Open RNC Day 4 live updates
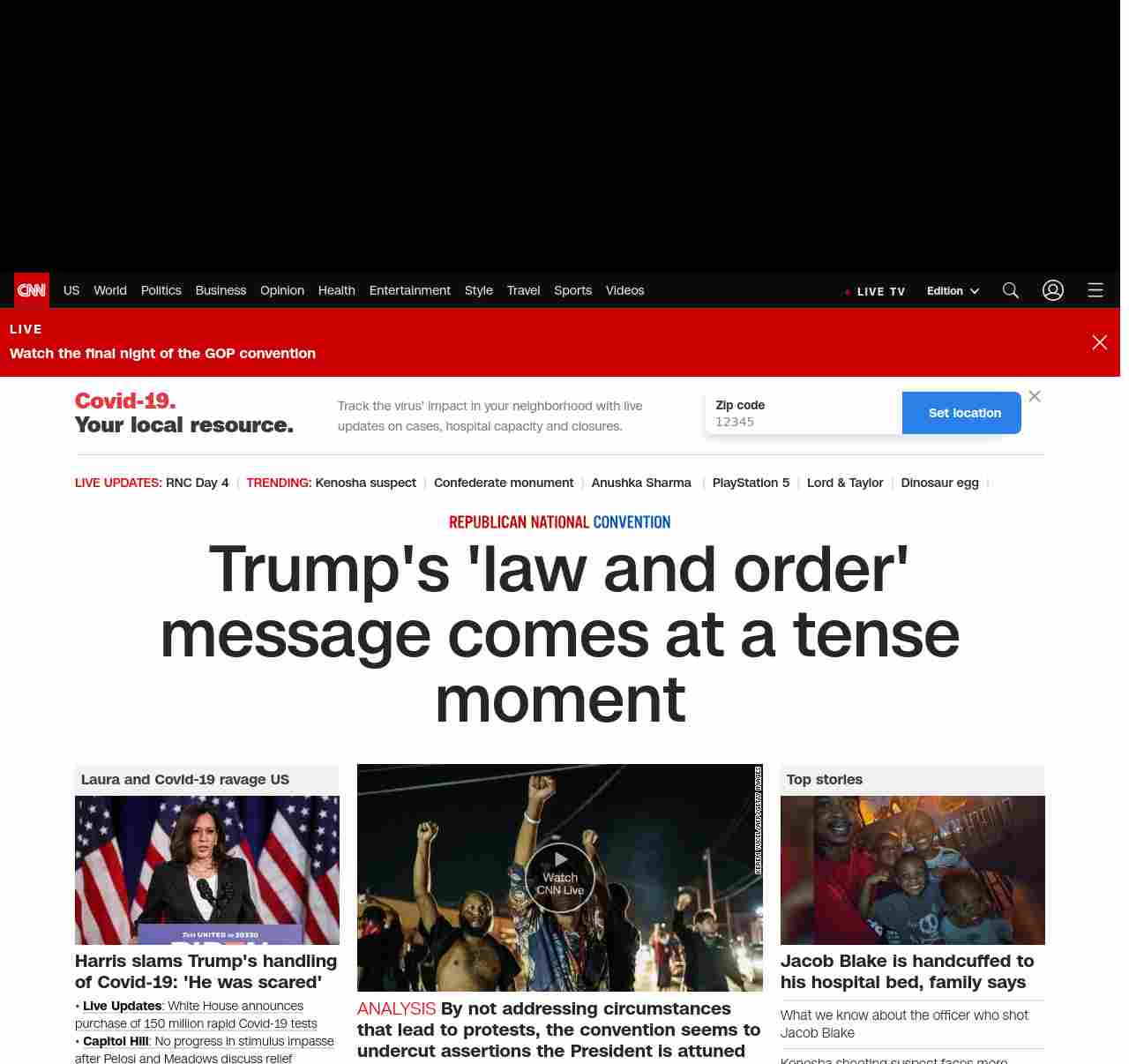Screen dimensions: 1129x1064 [197, 483]
